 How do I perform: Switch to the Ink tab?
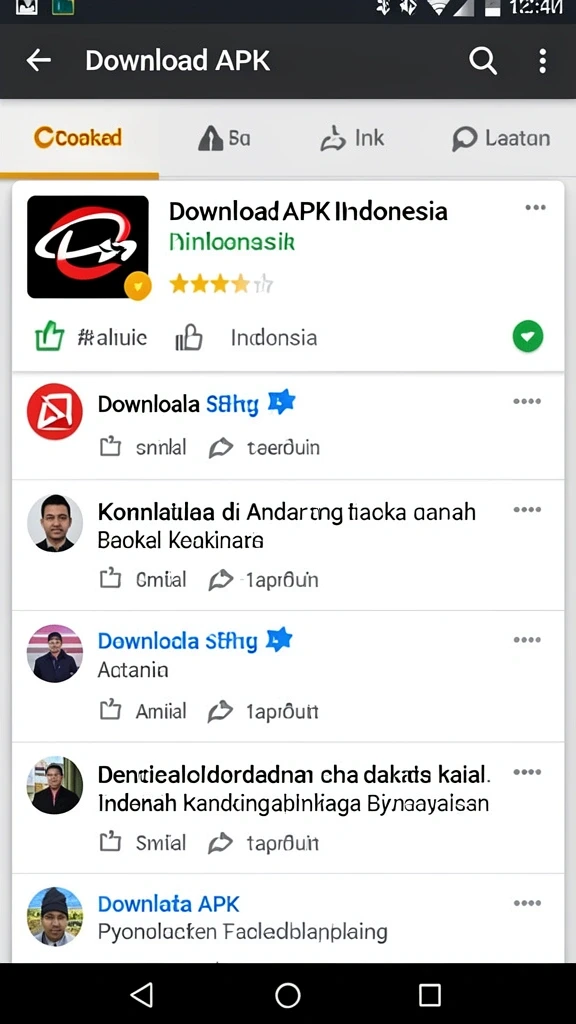[352, 138]
